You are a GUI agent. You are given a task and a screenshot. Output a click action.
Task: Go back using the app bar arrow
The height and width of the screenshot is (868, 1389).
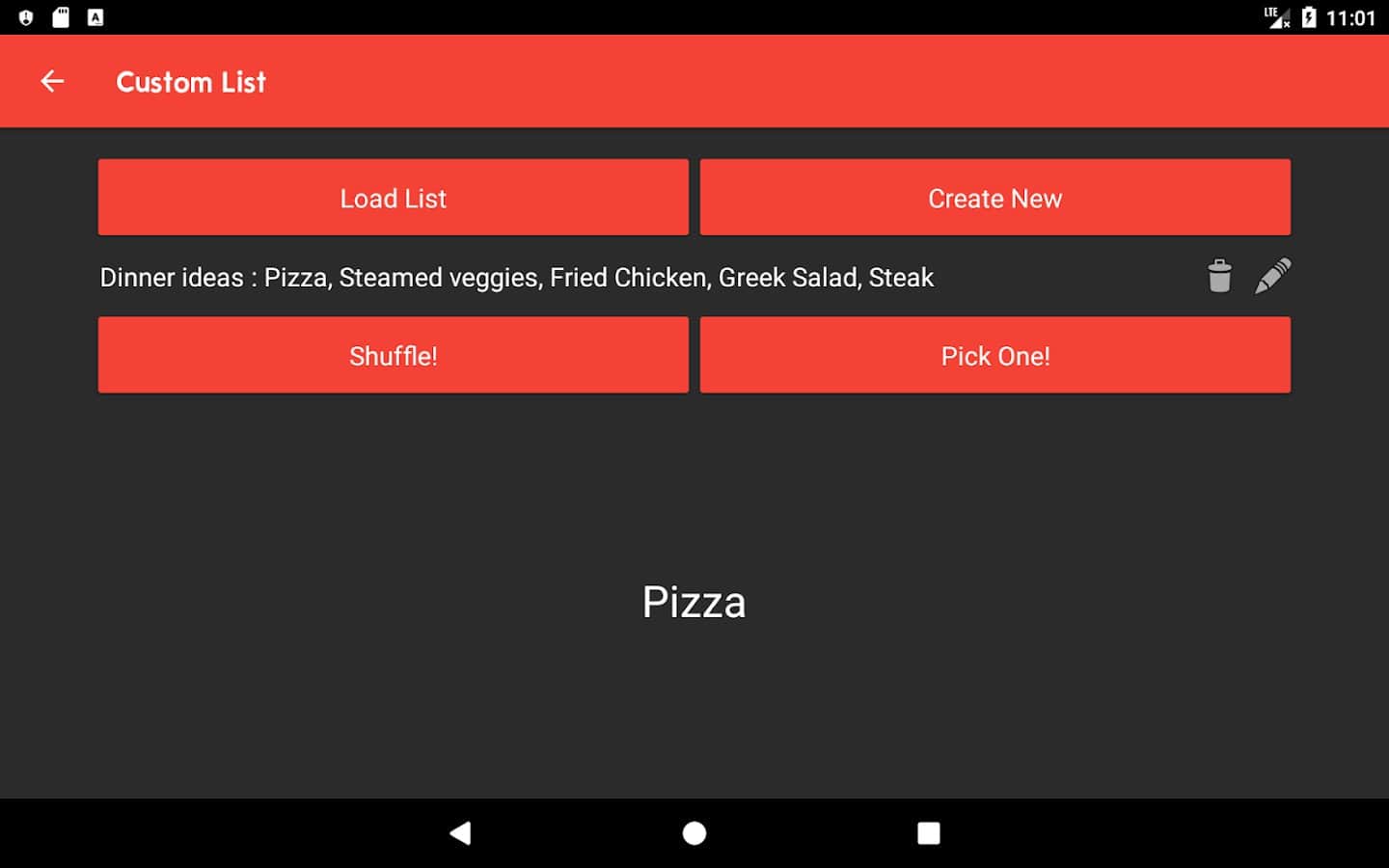coord(52,82)
